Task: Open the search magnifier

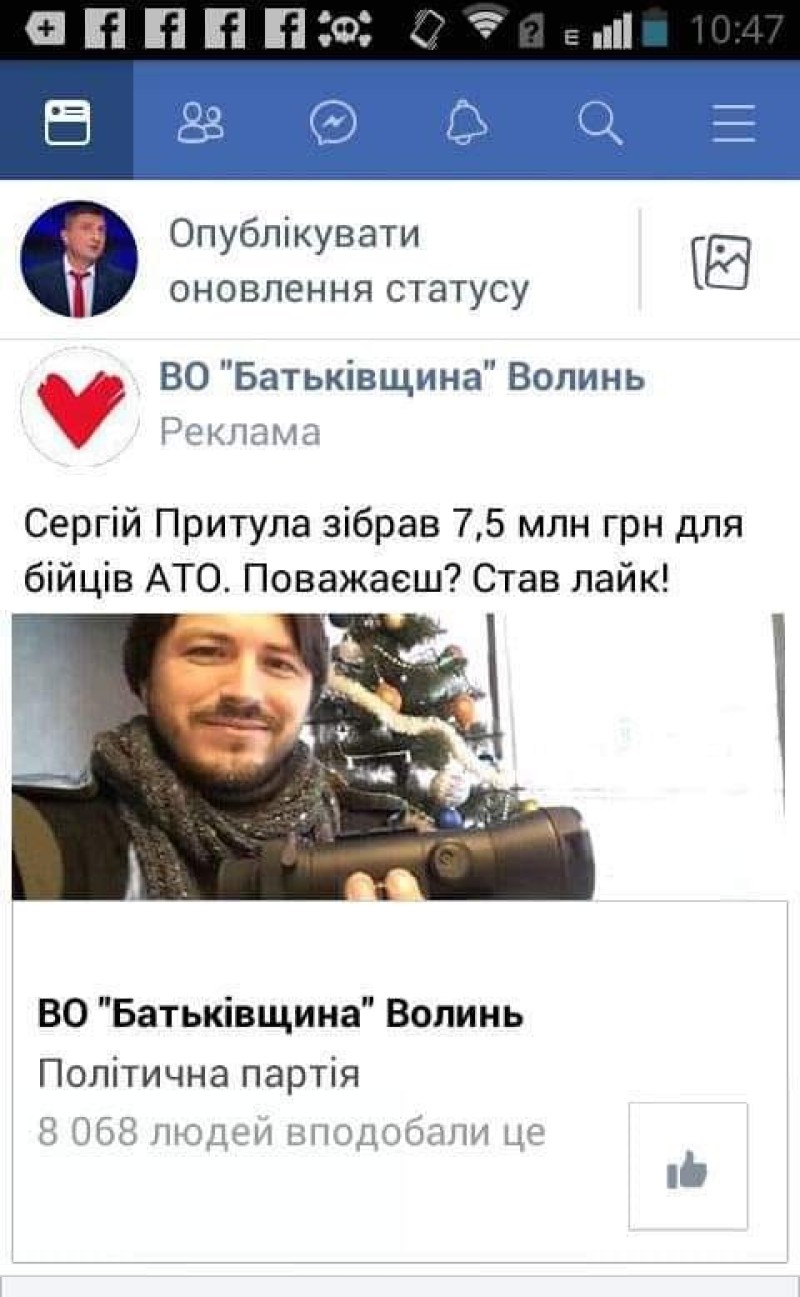Action: (x=600, y=123)
